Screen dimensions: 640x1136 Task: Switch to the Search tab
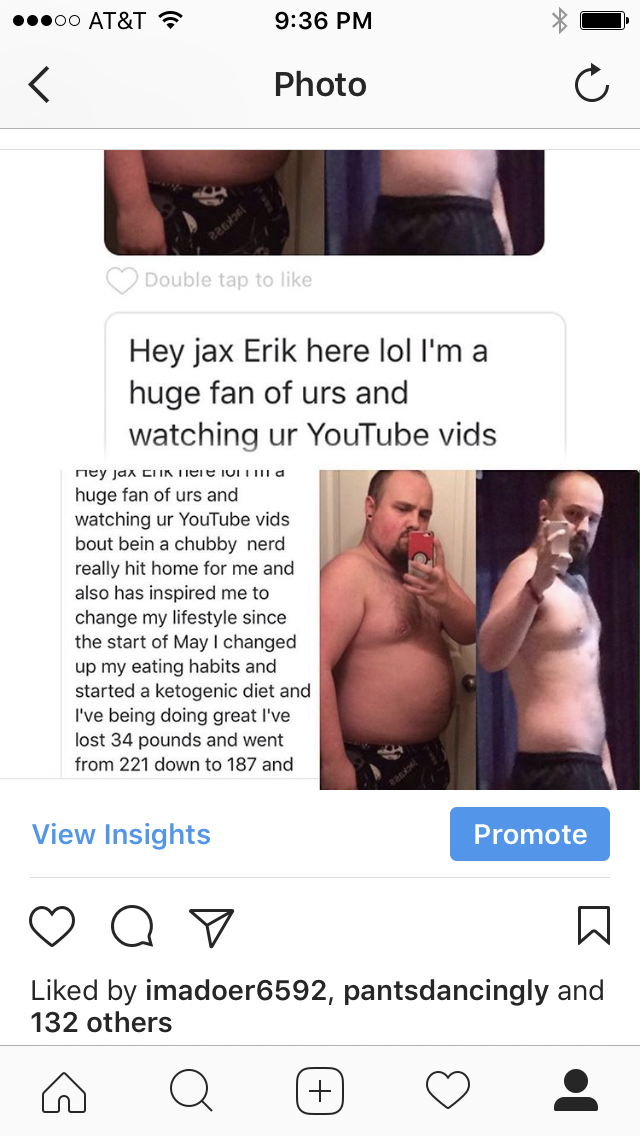click(x=190, y=1090)
